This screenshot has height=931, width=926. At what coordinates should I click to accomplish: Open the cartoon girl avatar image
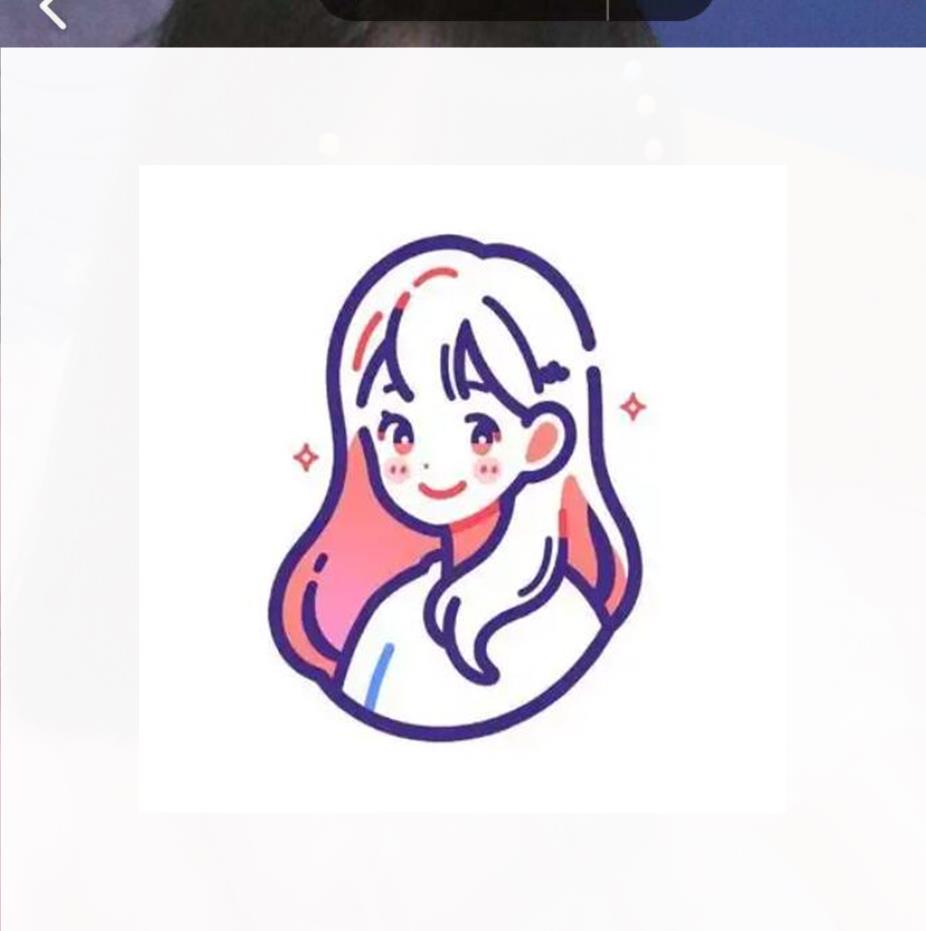[462, 488]
